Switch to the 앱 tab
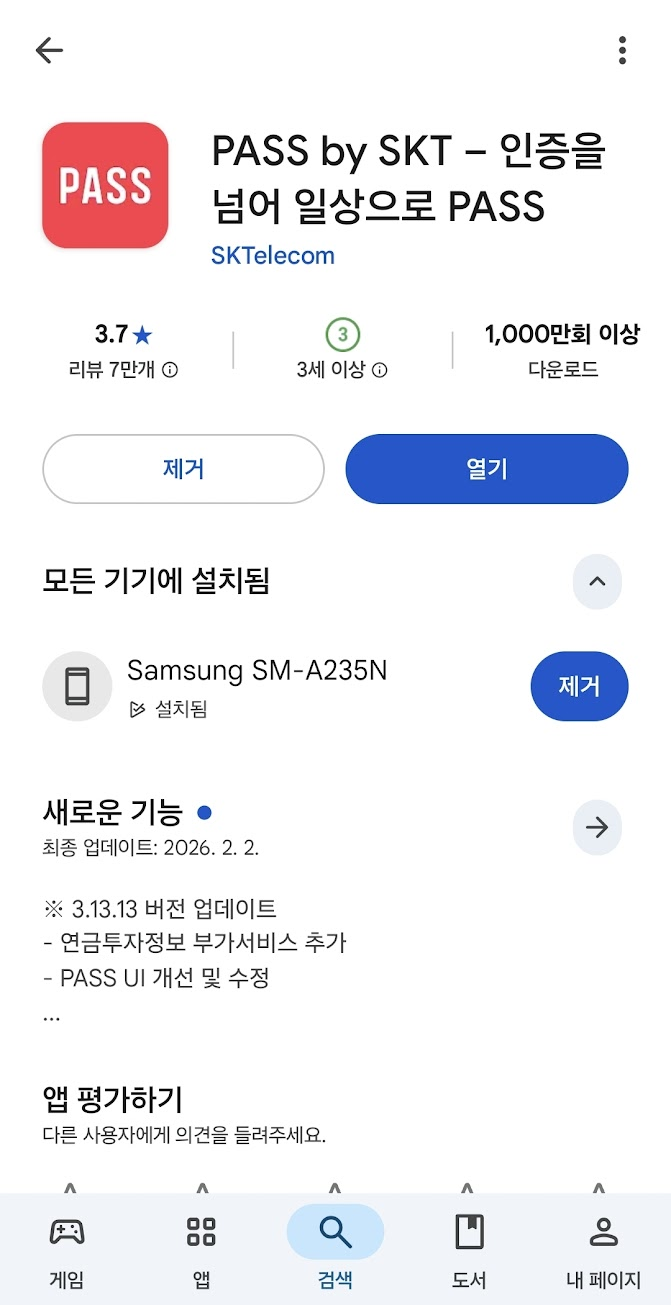Image resolution: width=671 pixels, height=1305 pixels. point(201,1247)
